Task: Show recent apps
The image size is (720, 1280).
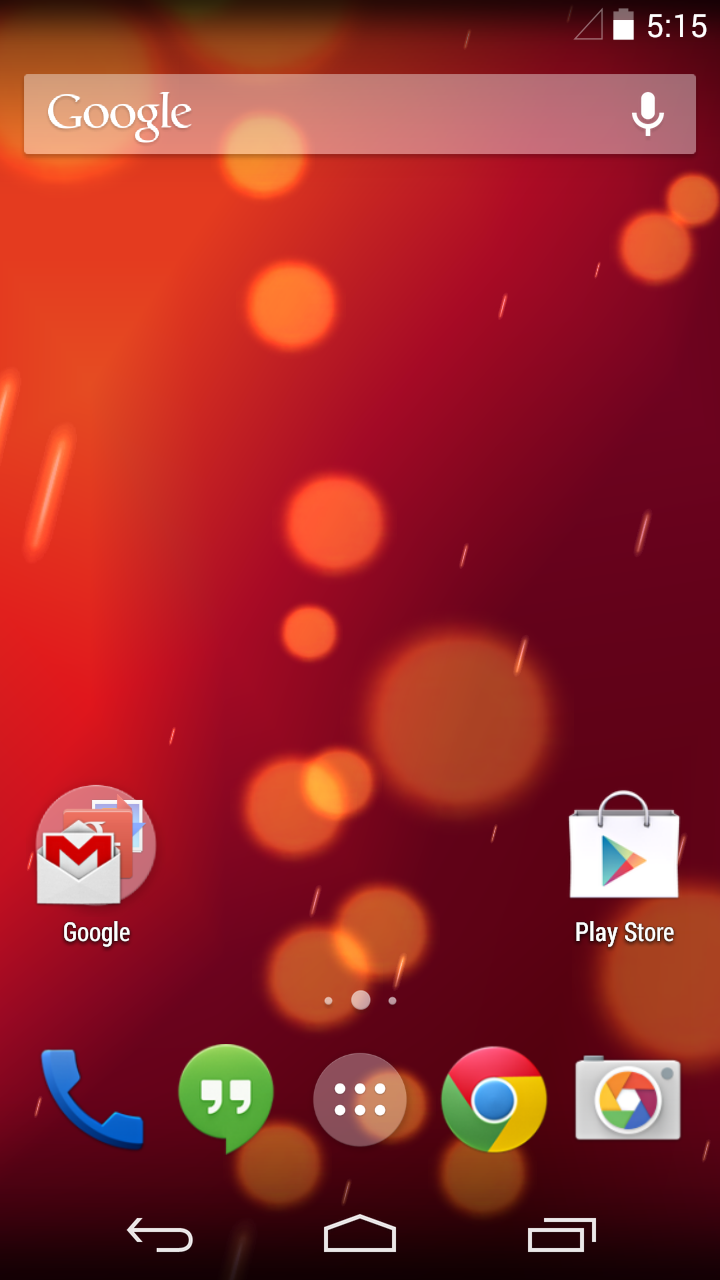Action: click(x=561, y=1235)
